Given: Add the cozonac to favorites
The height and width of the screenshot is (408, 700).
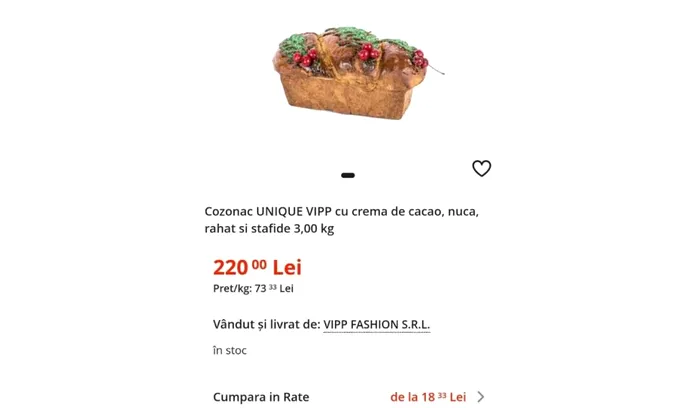Looking at the screenshot, I should [x=481, y=169].
